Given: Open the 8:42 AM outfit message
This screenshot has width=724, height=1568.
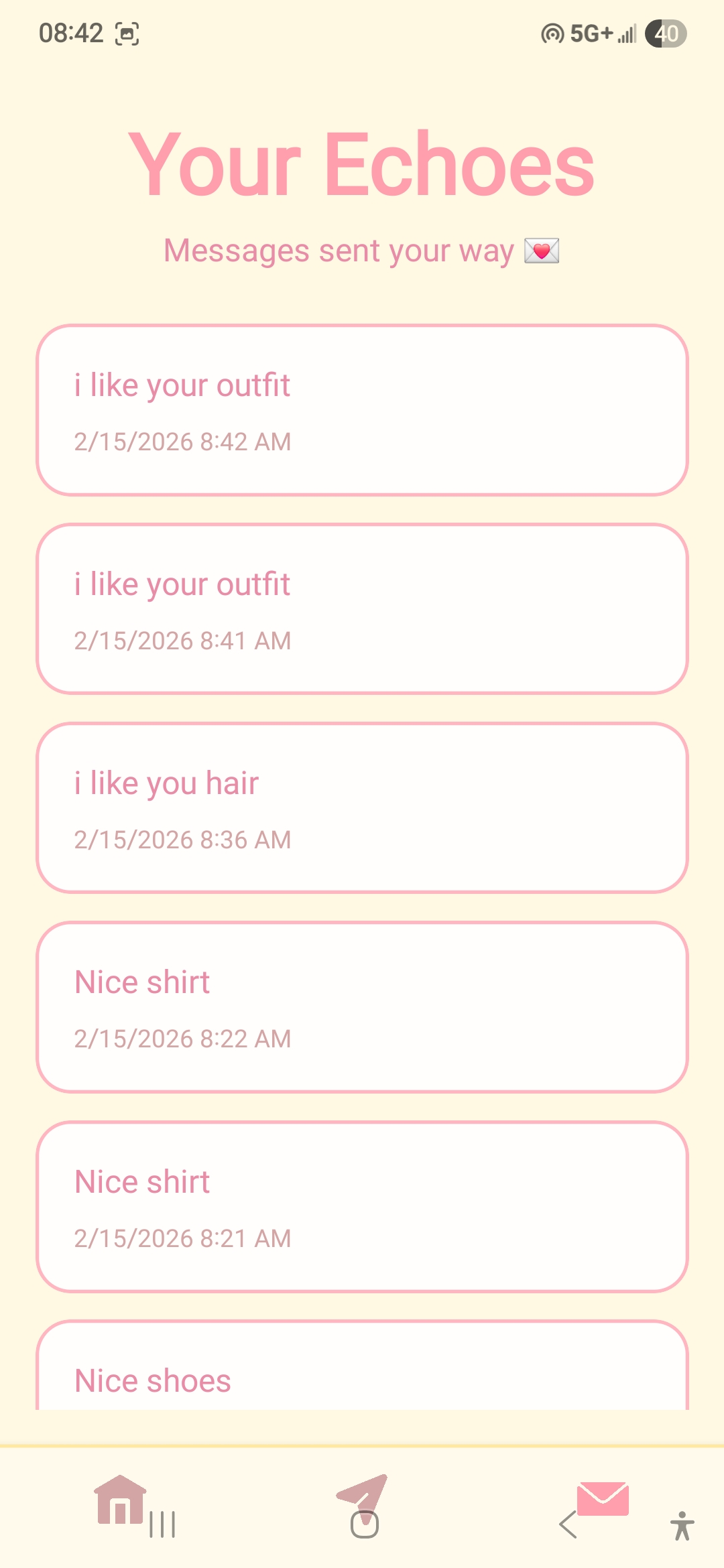Looking at the screenshot, I should [x=362, y=410].
